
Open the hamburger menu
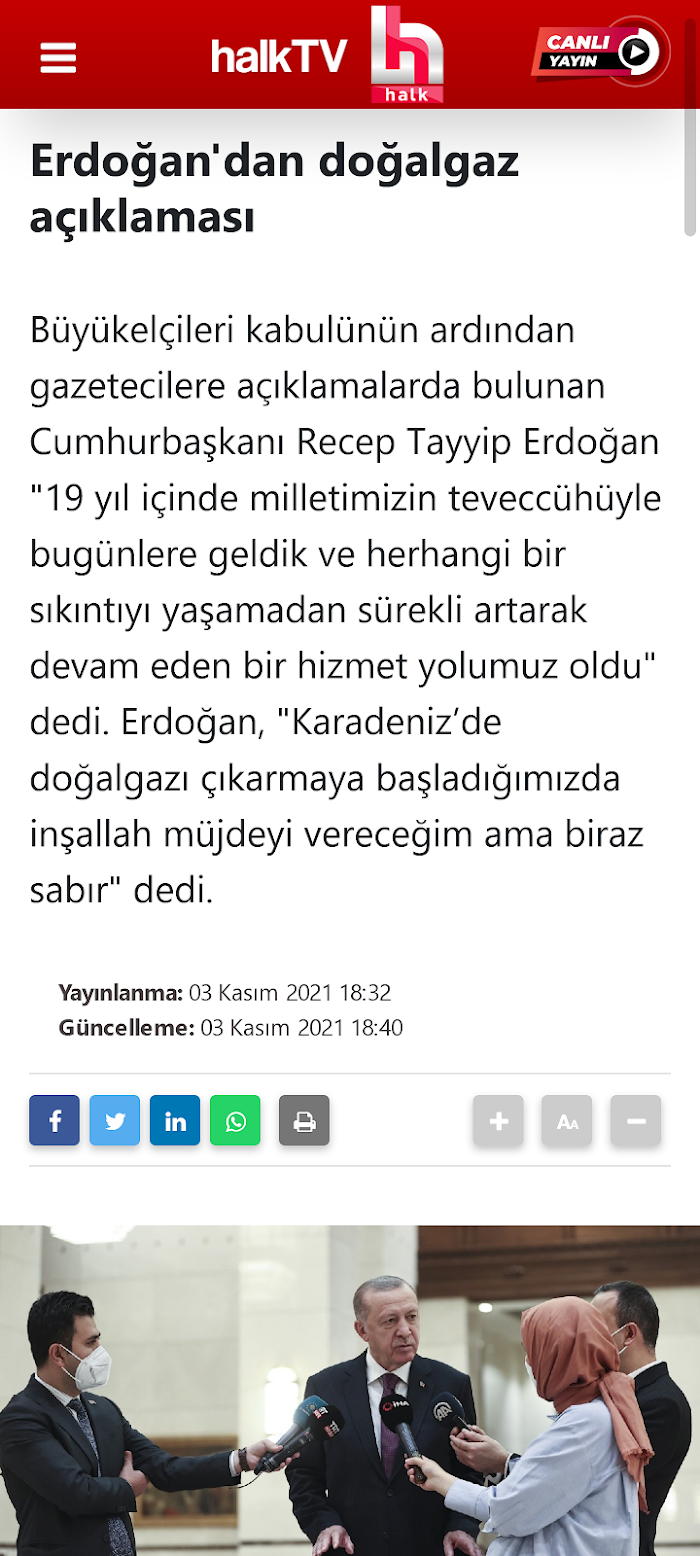pyautogui.click(x=58, y=58)
